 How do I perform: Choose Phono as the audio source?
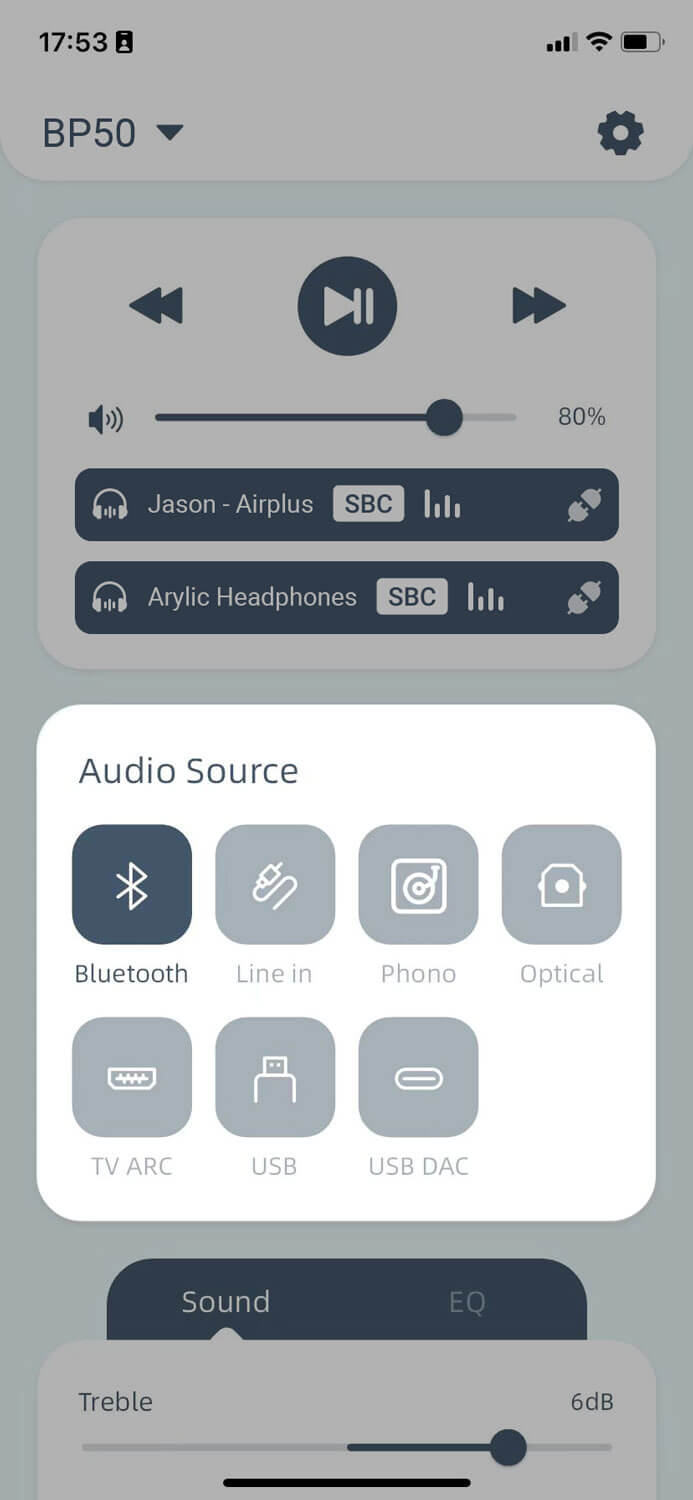point(418,885)
